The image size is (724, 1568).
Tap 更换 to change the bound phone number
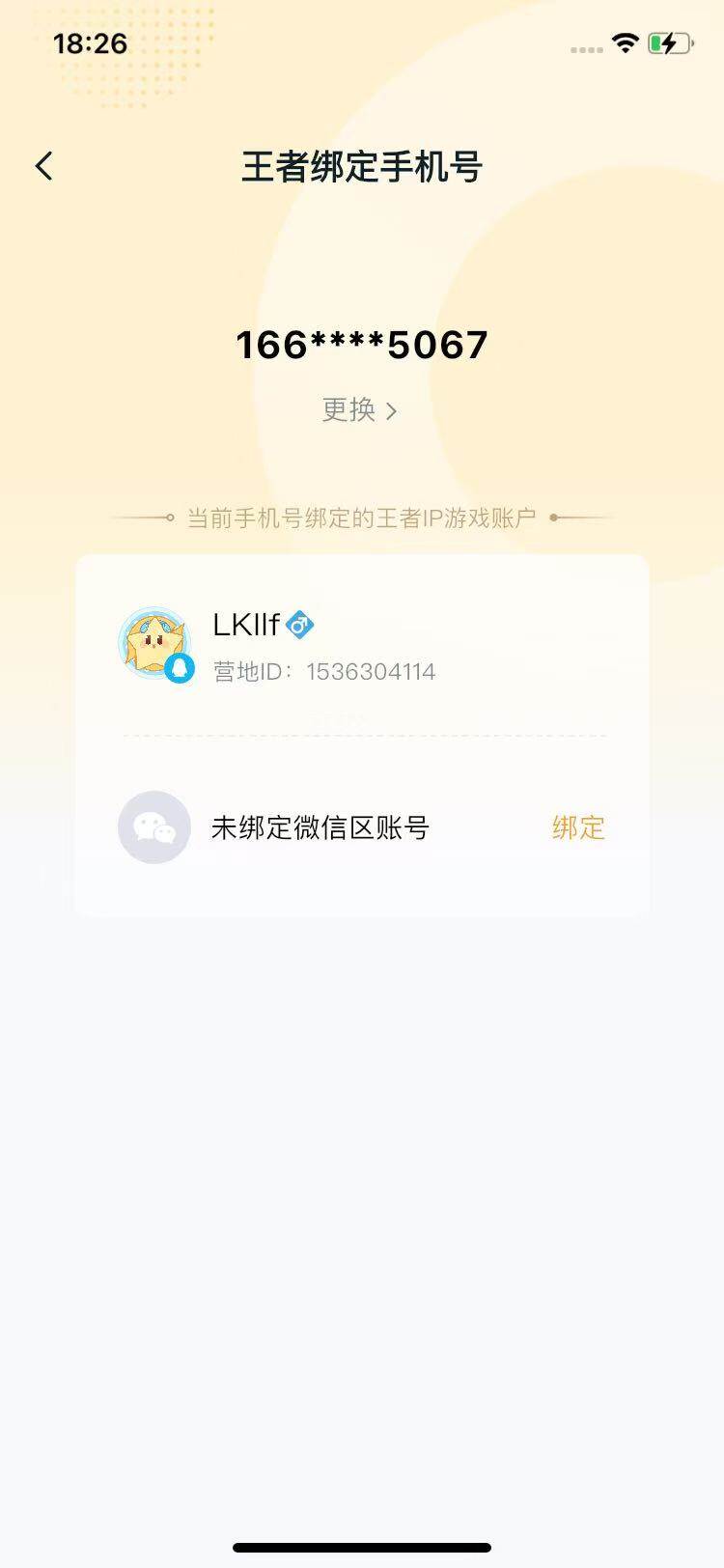pyautogui.click(x=349, y=410)
